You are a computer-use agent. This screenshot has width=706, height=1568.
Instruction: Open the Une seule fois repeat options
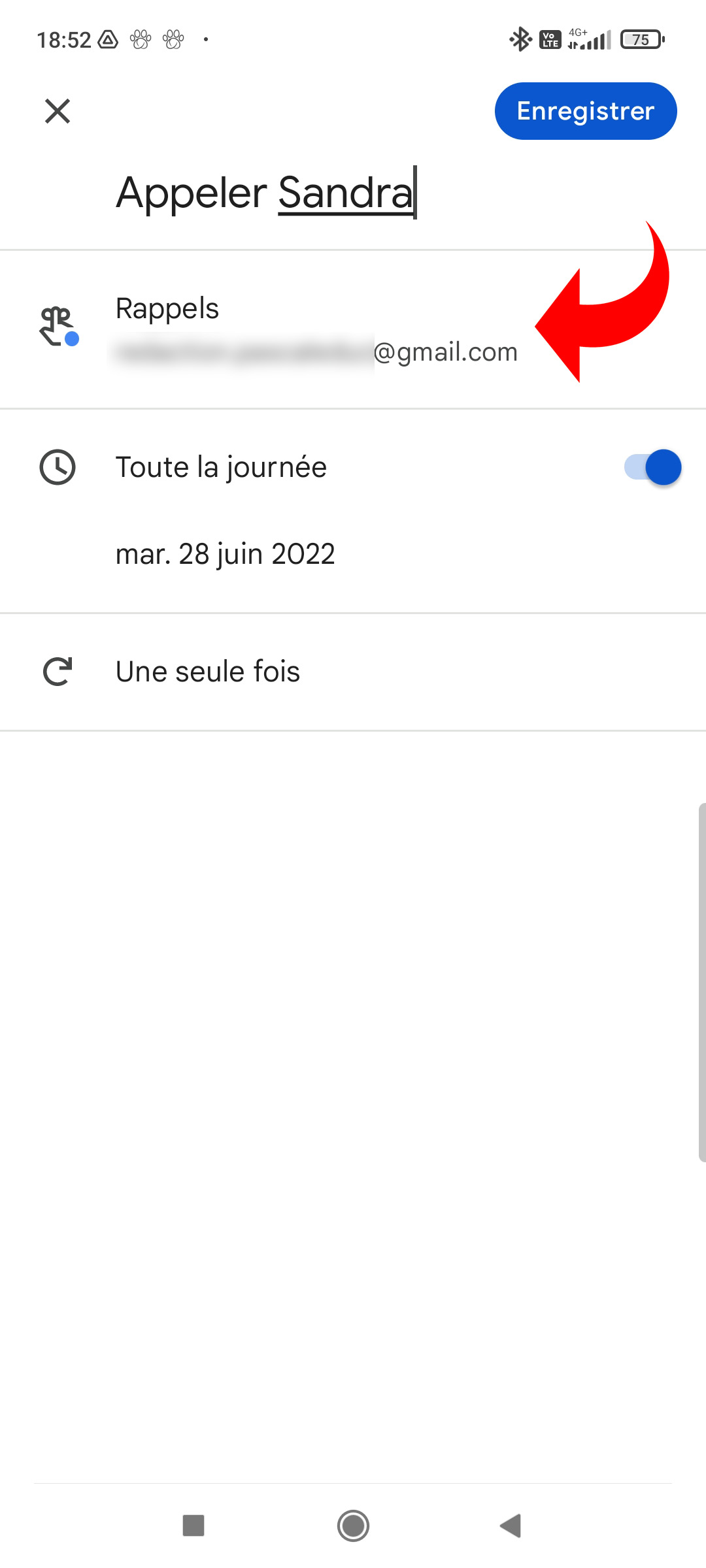[208, 672]
